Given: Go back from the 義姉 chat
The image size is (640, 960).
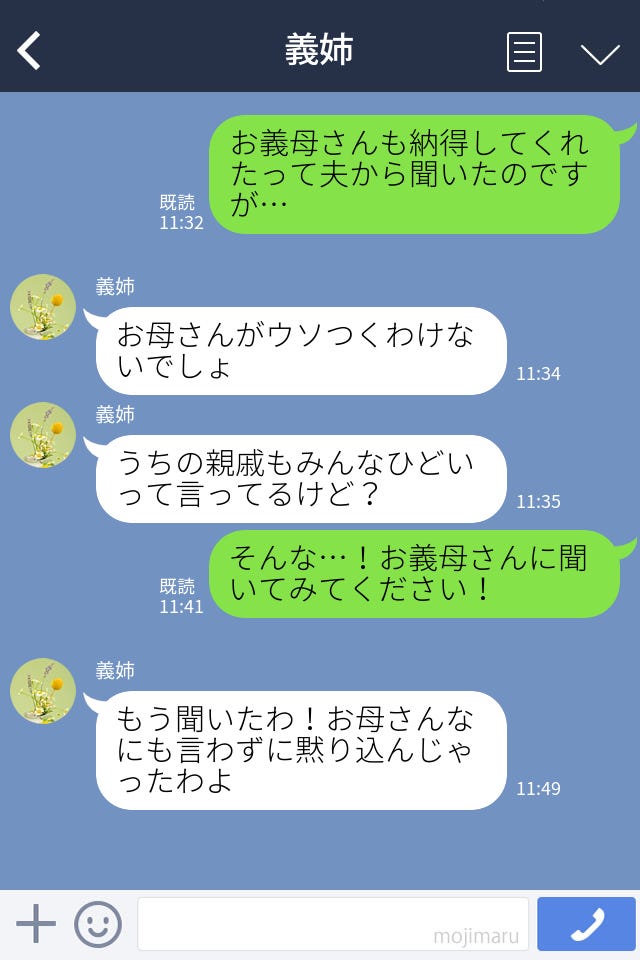Looking at the screenshot, I should pos(30,50).
